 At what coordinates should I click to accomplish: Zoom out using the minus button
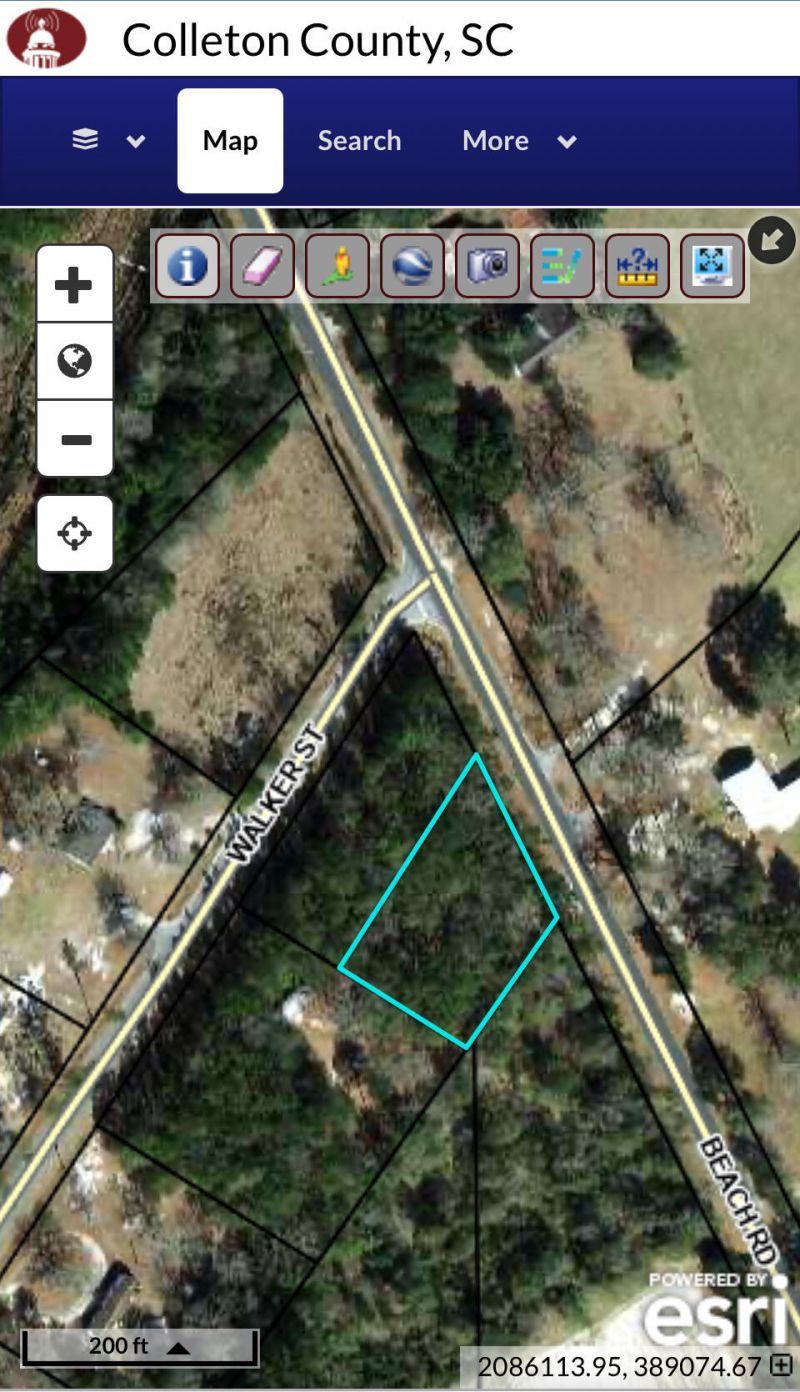[x=75, y=439]
